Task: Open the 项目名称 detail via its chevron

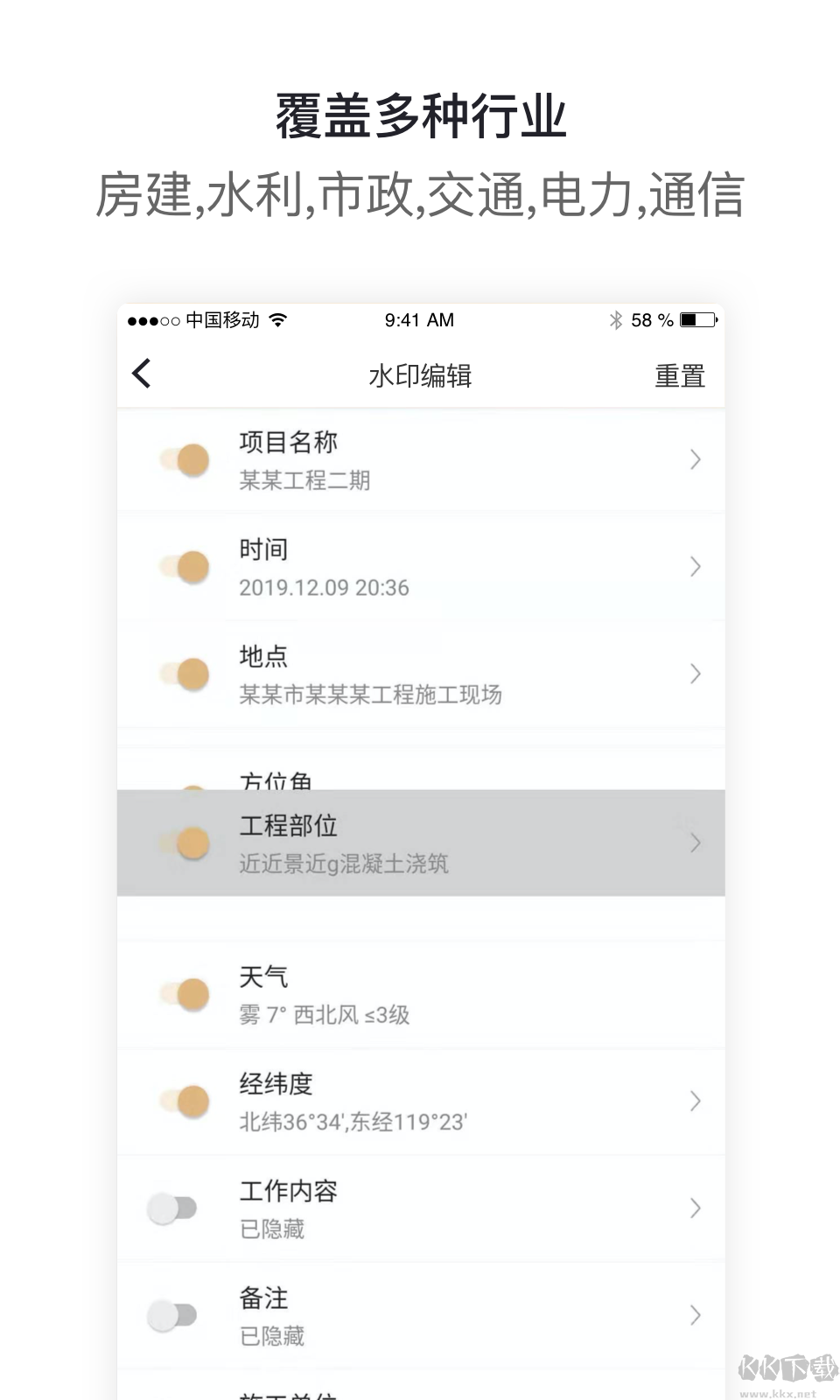Action: click(696, 459)
